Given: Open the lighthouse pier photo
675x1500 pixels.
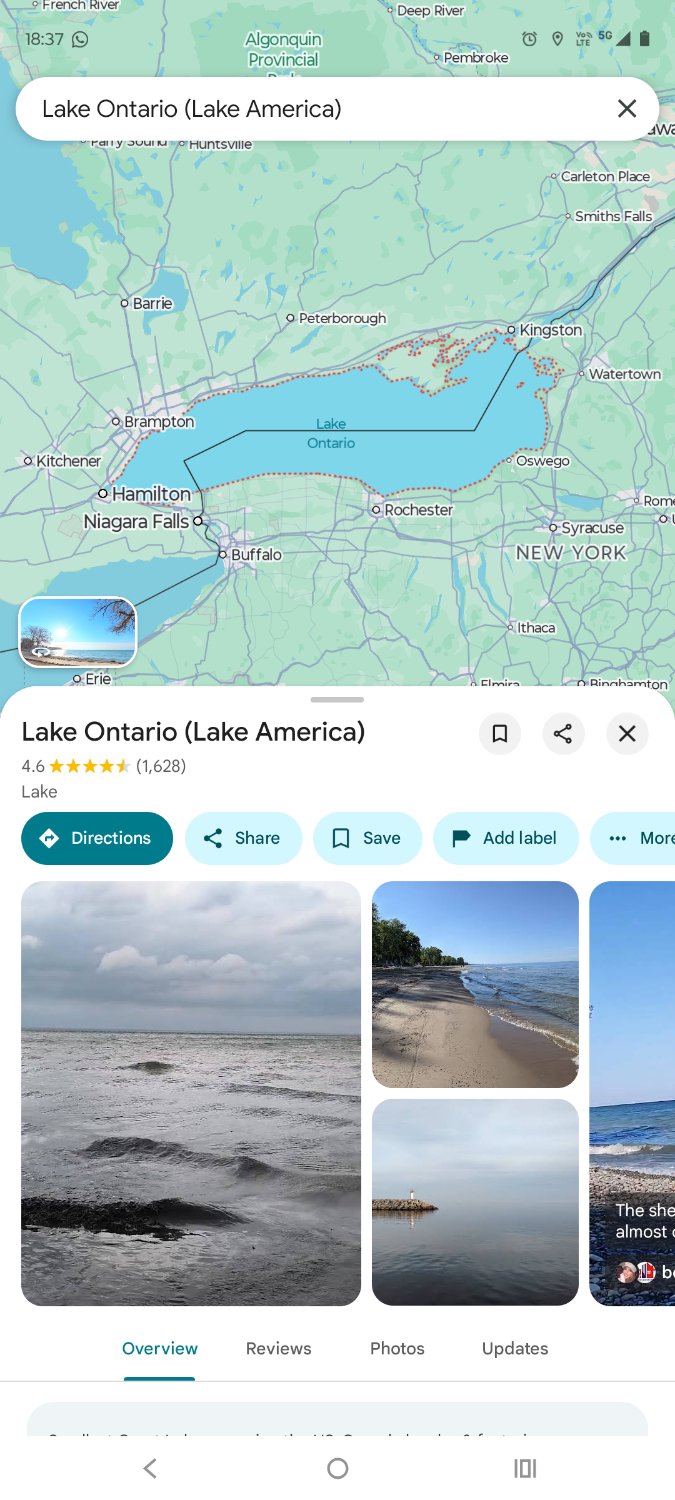Looking at the screenshot, I should 475,1202.
